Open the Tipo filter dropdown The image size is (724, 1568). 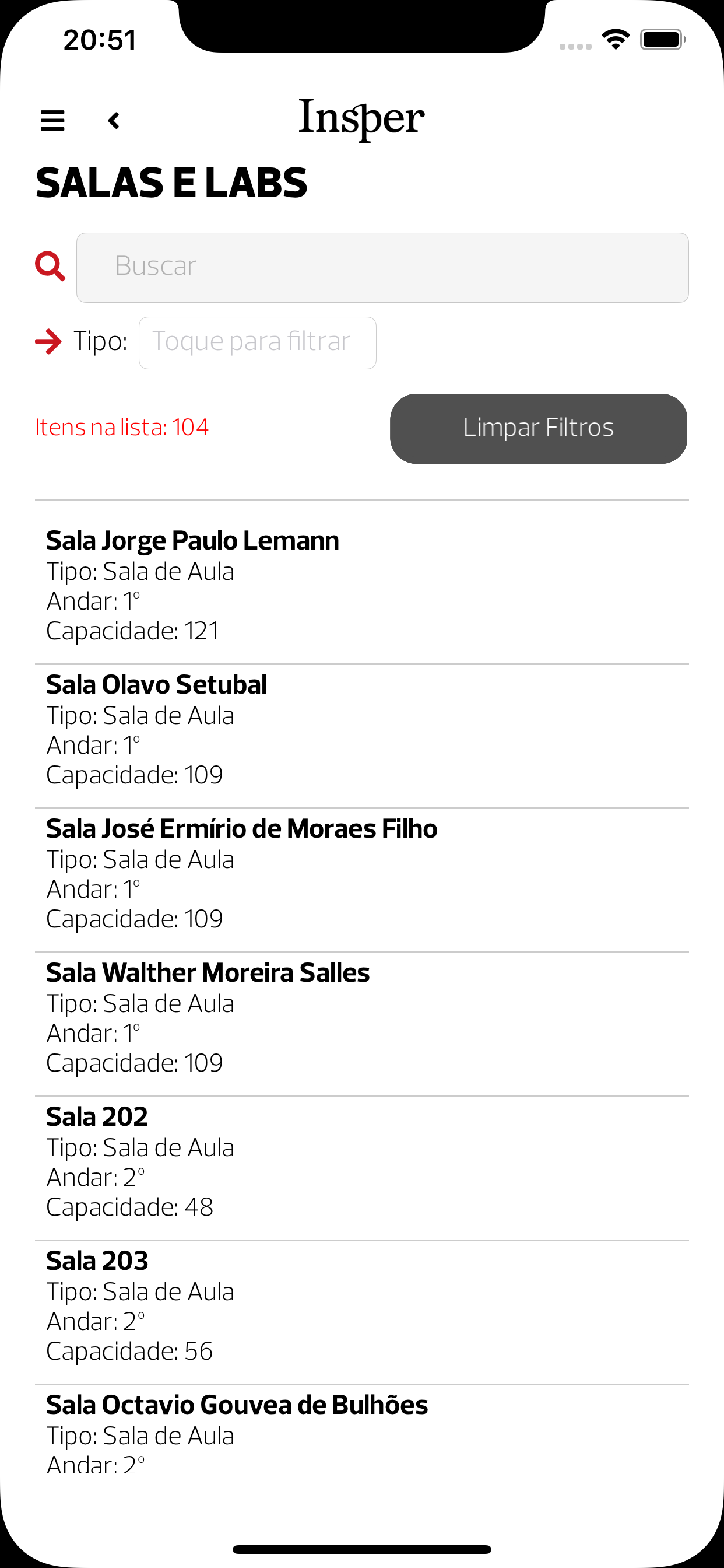pyautogui.click(x=257, y=342)
